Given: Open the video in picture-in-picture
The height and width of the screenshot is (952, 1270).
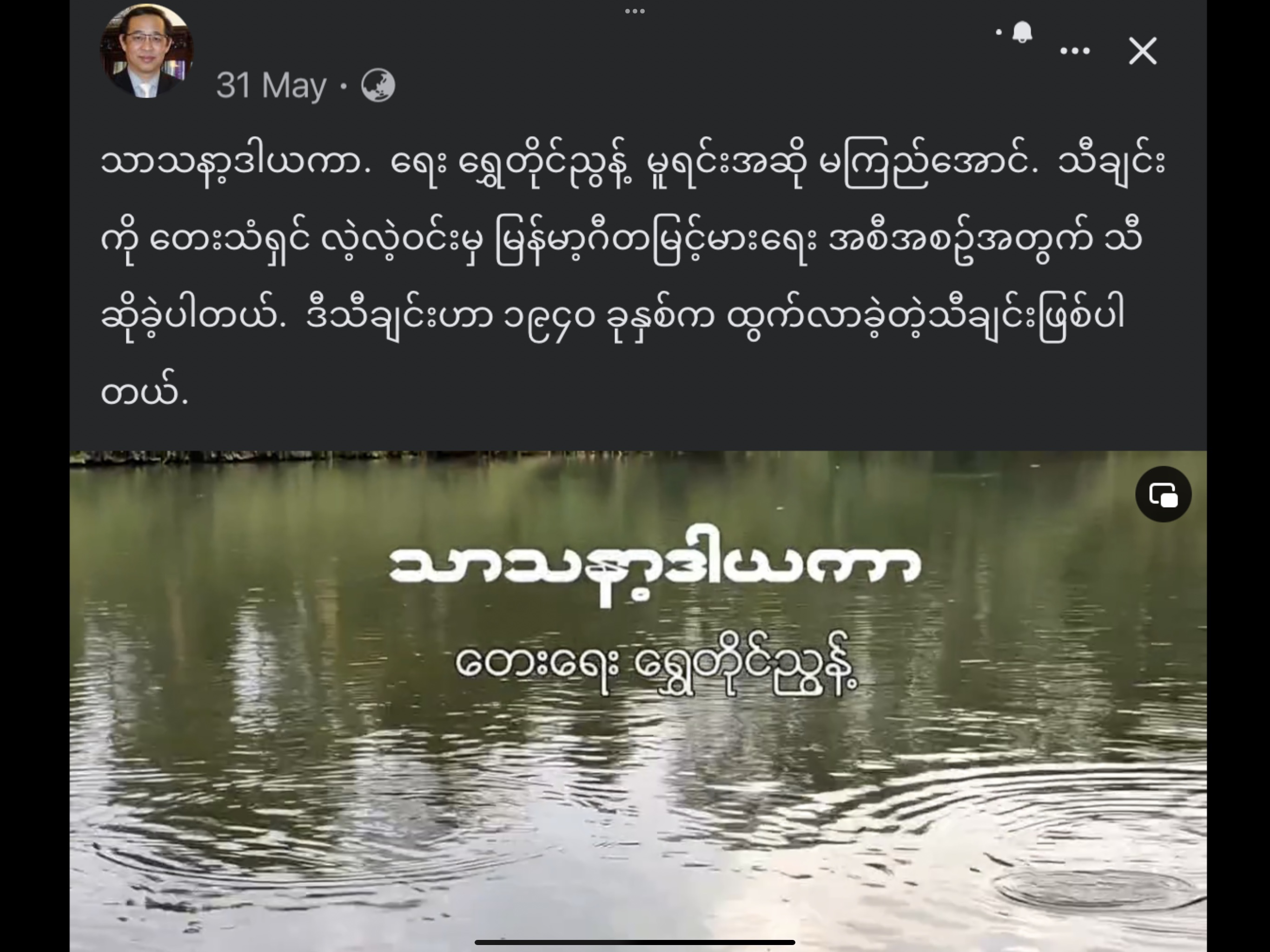Looking at the screenshot, I should 1163,495.
